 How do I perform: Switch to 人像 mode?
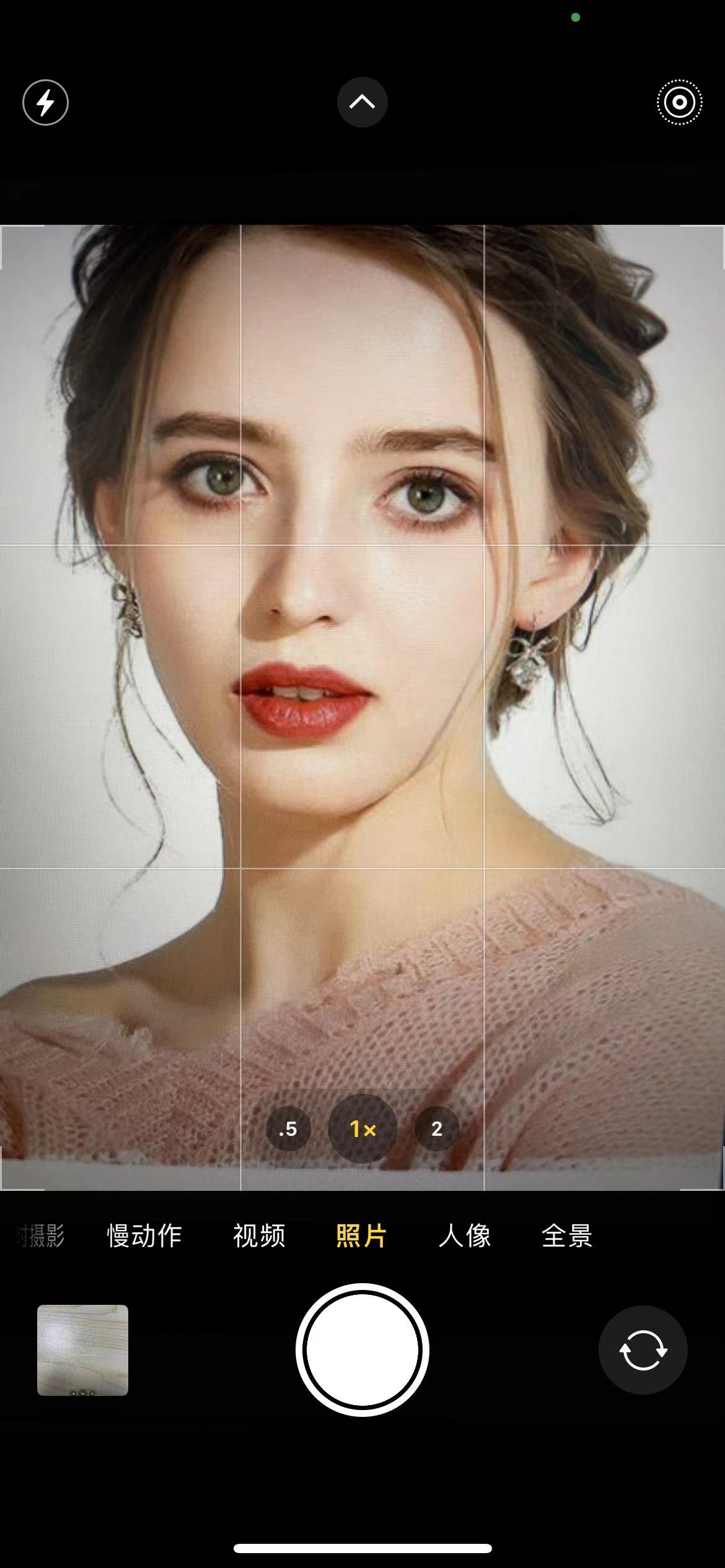[465, 1235]
